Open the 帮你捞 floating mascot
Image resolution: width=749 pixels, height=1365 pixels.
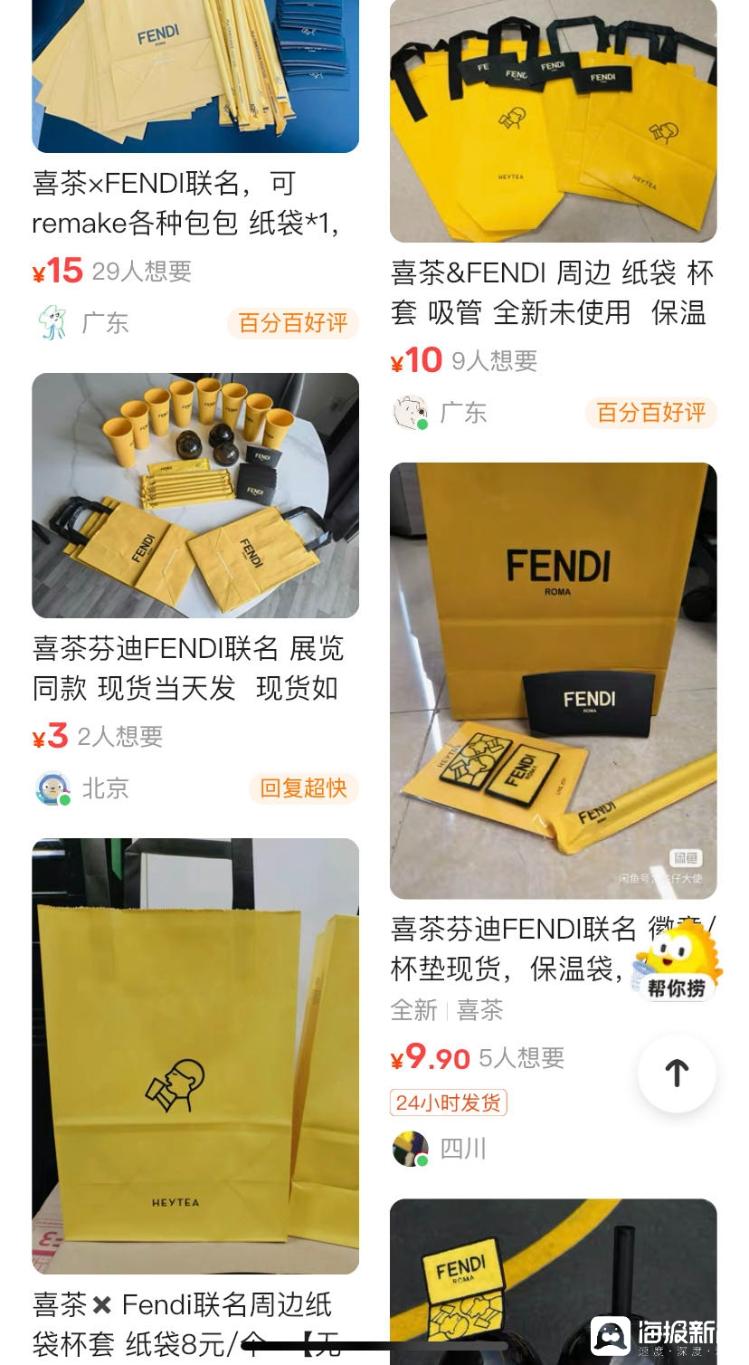pyautogui.click(x=677, y=960)
